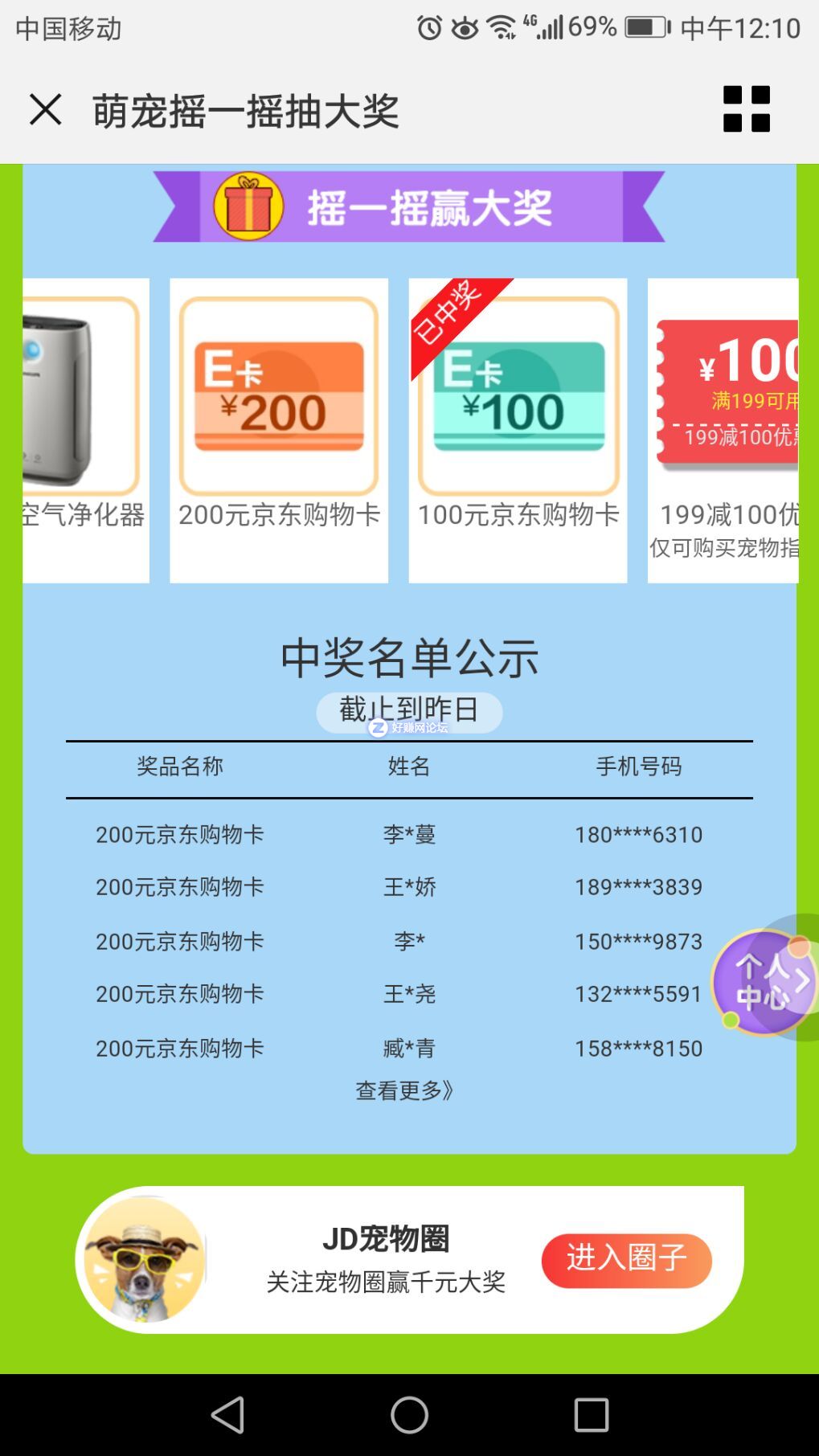
Task: Open the 100元京东购物卡 prize card
Action: click(518, 429)
